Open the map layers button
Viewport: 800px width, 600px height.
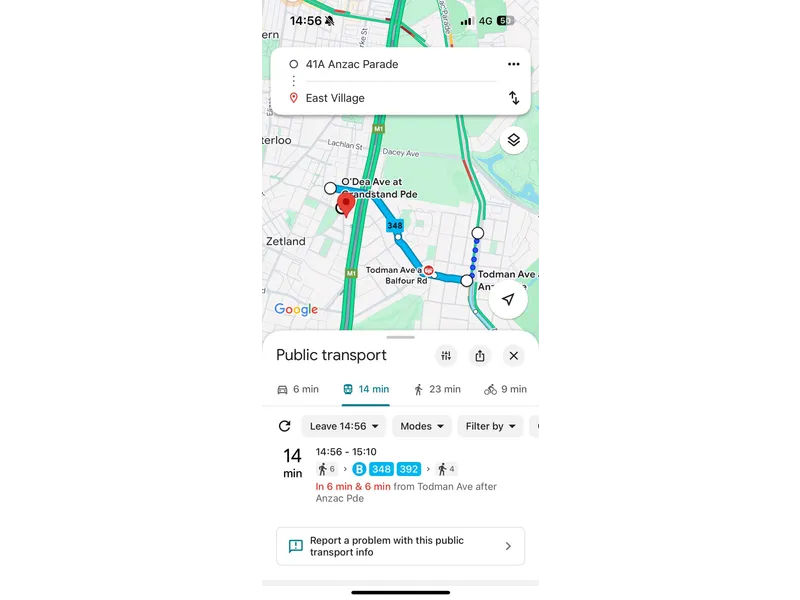coord(513,140)
